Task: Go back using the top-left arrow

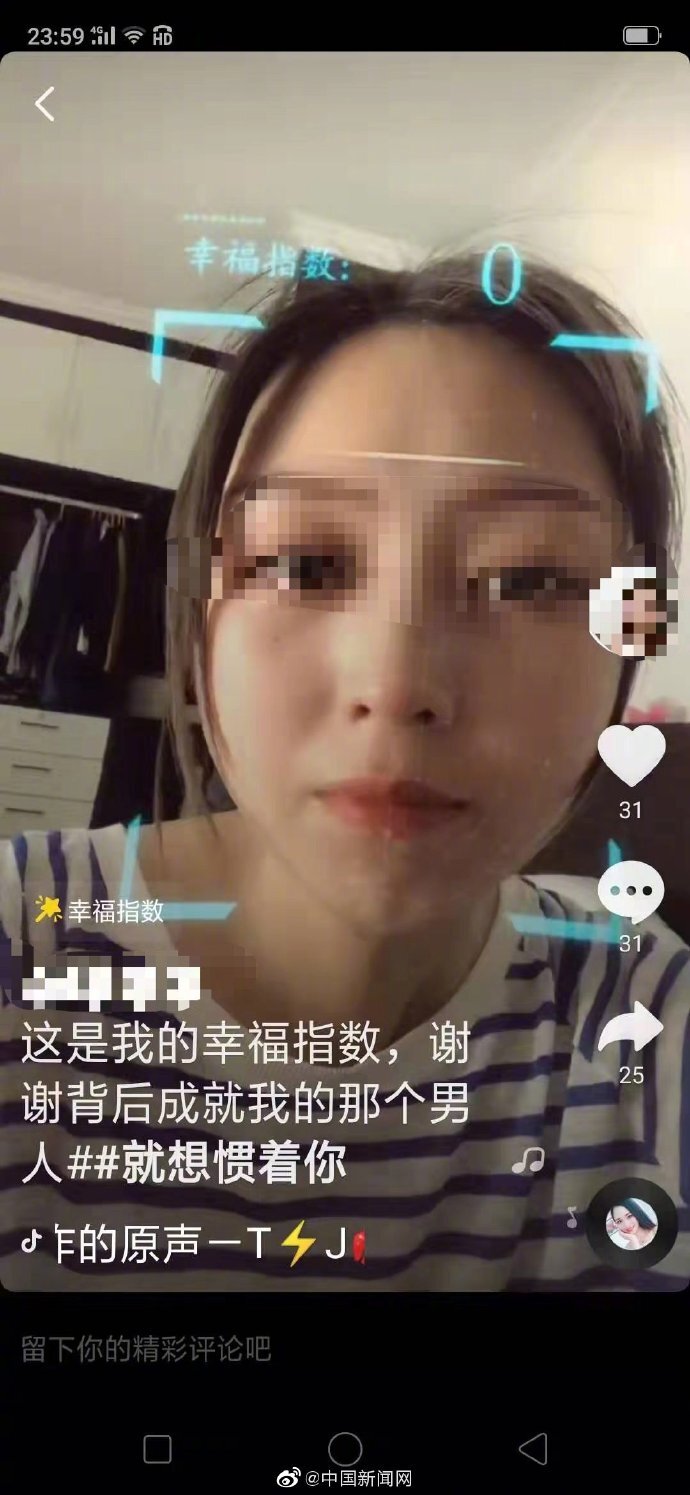Action: (x=45, y=103)
